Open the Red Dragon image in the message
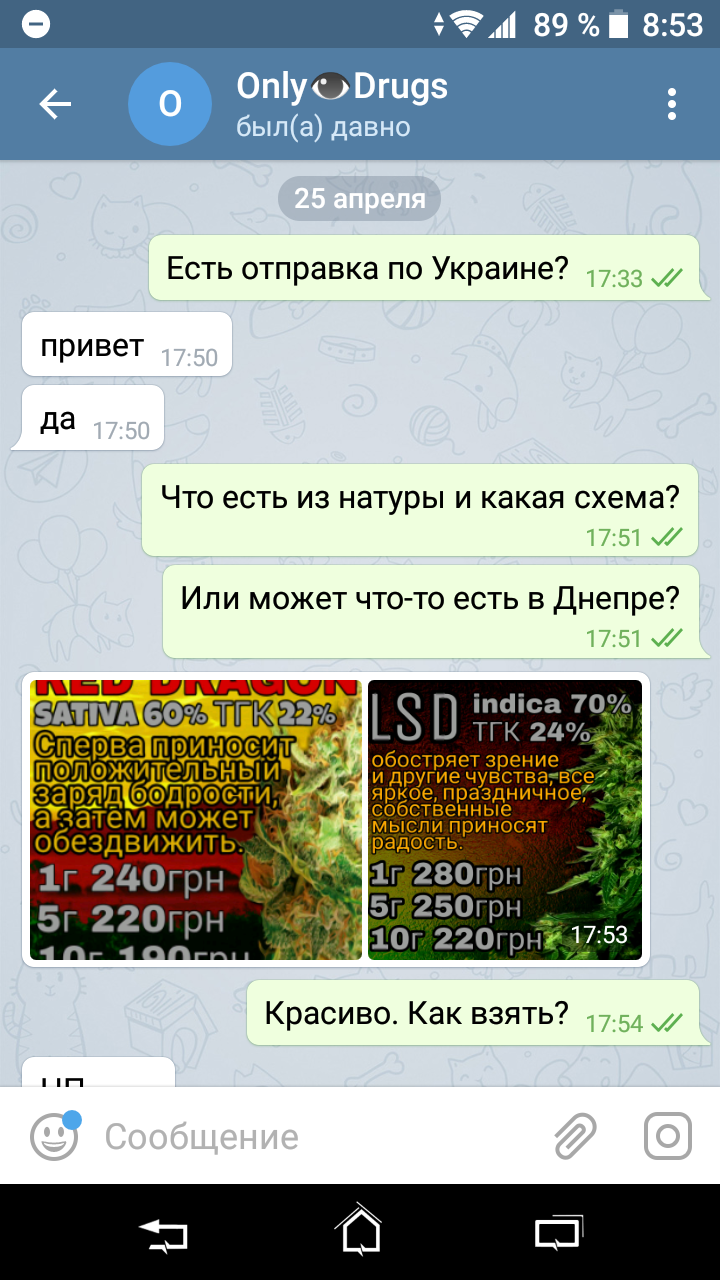 [x=195, y=820]
